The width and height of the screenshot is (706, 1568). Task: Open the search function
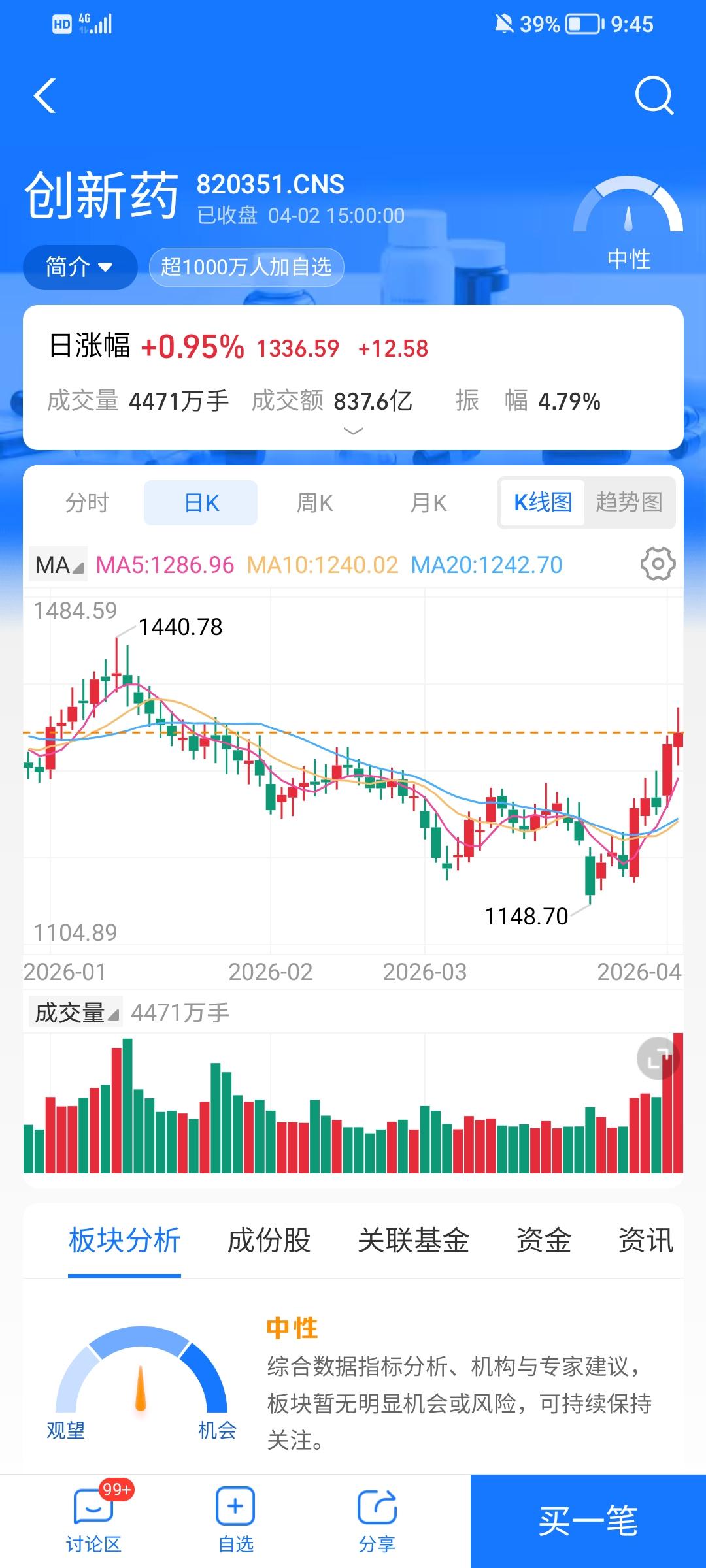pyautogui.click(x=656, y=96)
